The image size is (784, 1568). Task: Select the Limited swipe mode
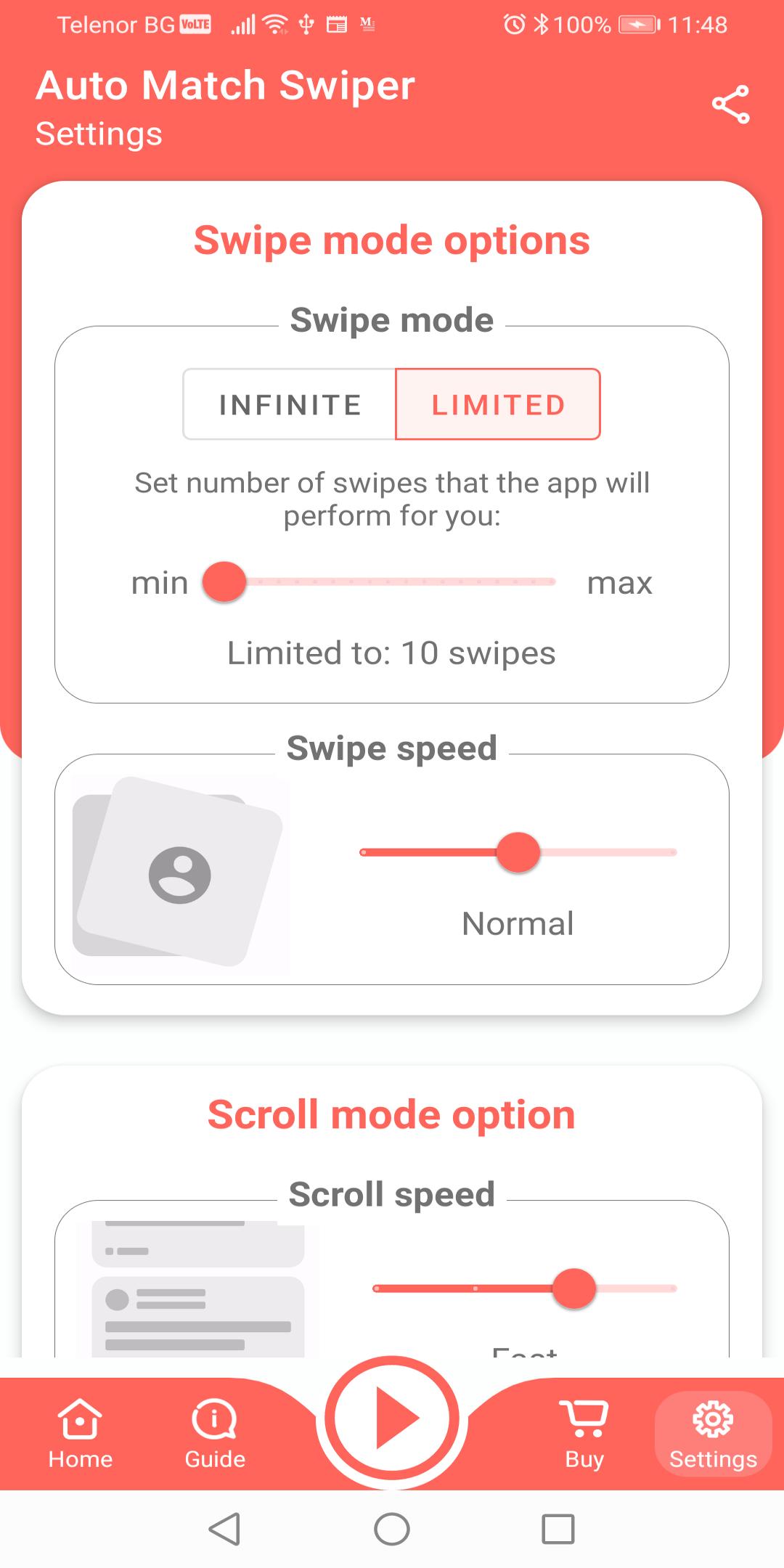click(498, 404)
